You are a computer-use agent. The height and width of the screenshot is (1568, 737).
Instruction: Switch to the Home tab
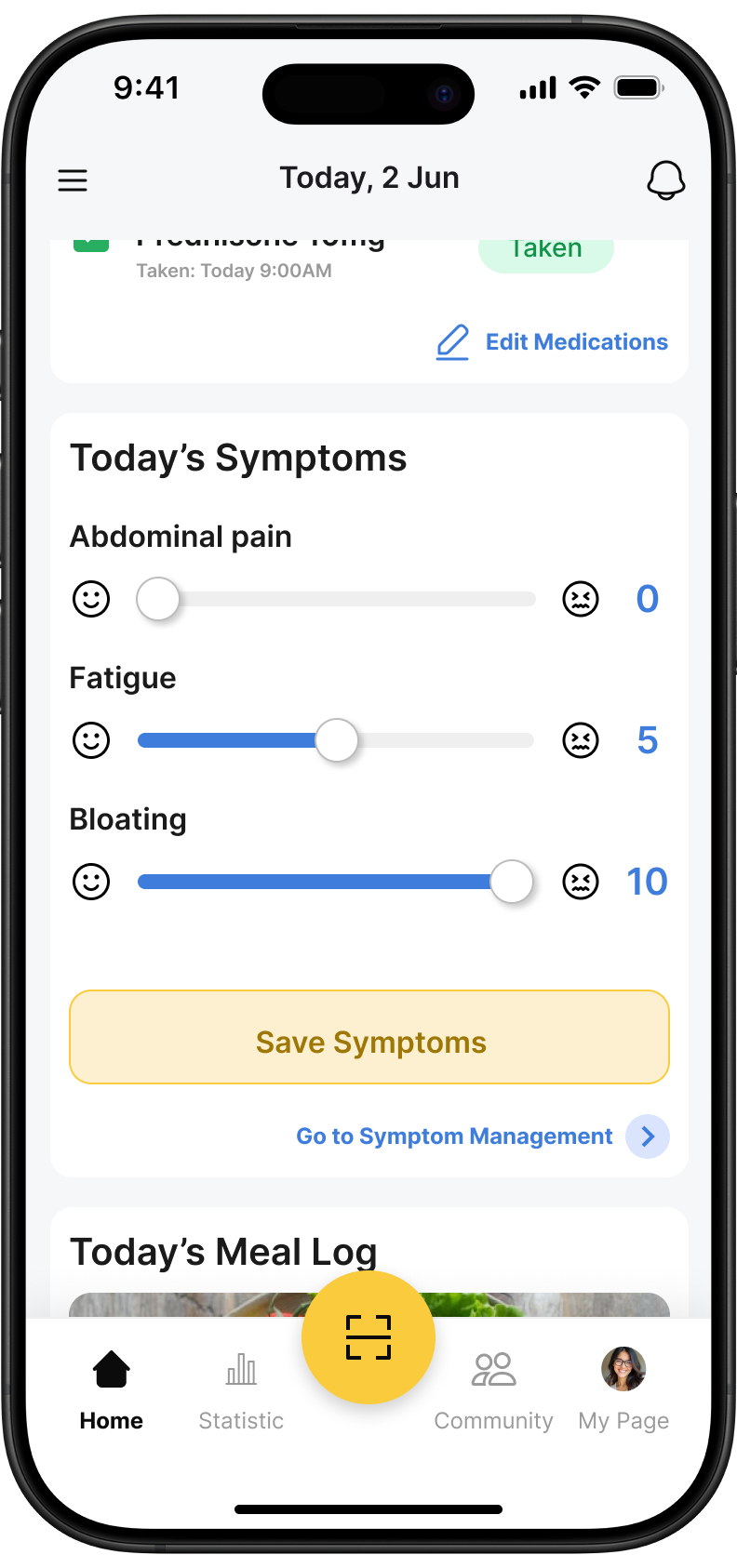[112, 1389]
